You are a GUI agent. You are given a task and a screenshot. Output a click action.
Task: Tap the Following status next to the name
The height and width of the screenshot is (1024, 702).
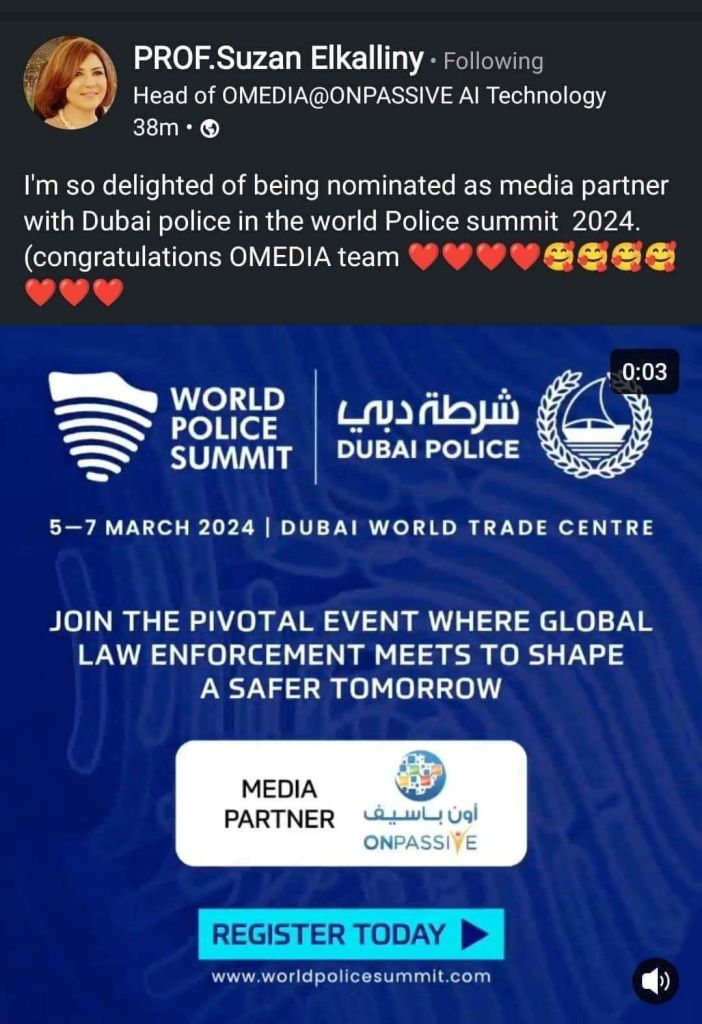tap(493, 62)
